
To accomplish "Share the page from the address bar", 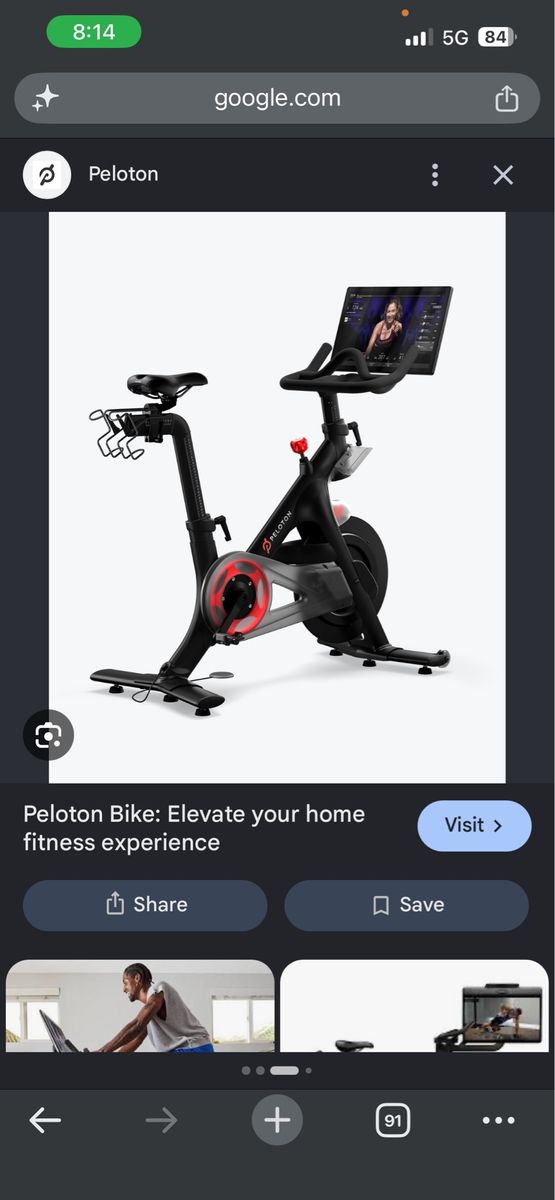I will click(507, 98).
